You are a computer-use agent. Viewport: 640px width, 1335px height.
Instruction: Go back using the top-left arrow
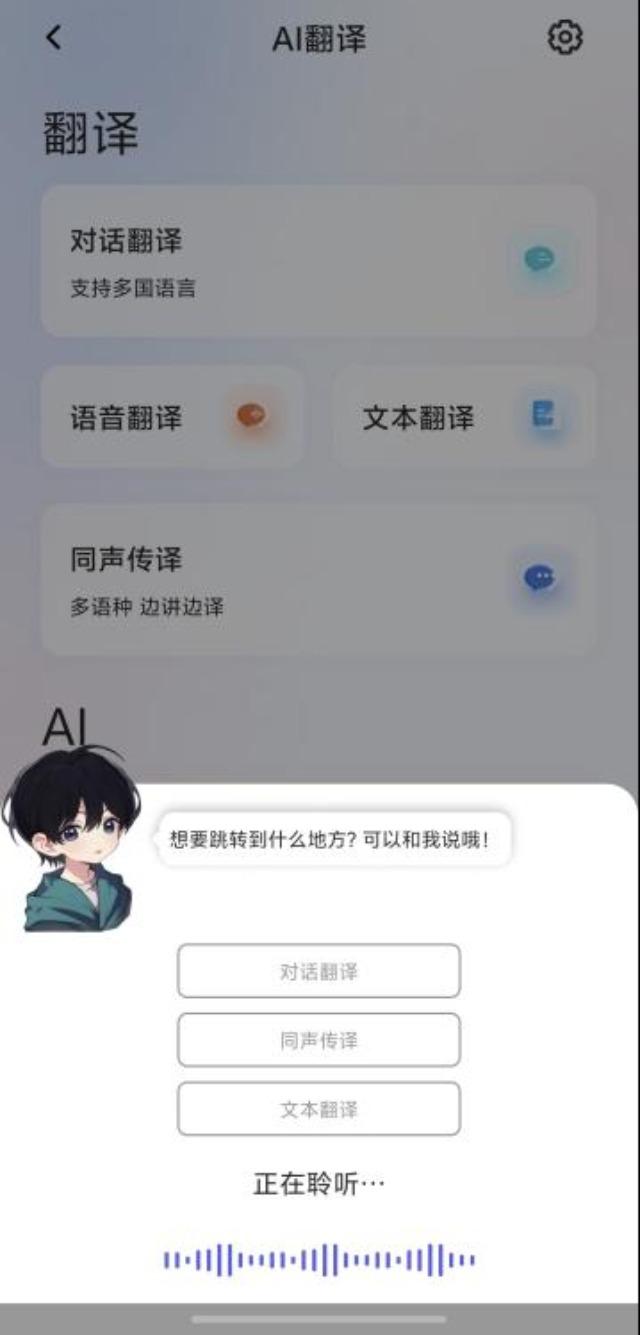point(54,38)
